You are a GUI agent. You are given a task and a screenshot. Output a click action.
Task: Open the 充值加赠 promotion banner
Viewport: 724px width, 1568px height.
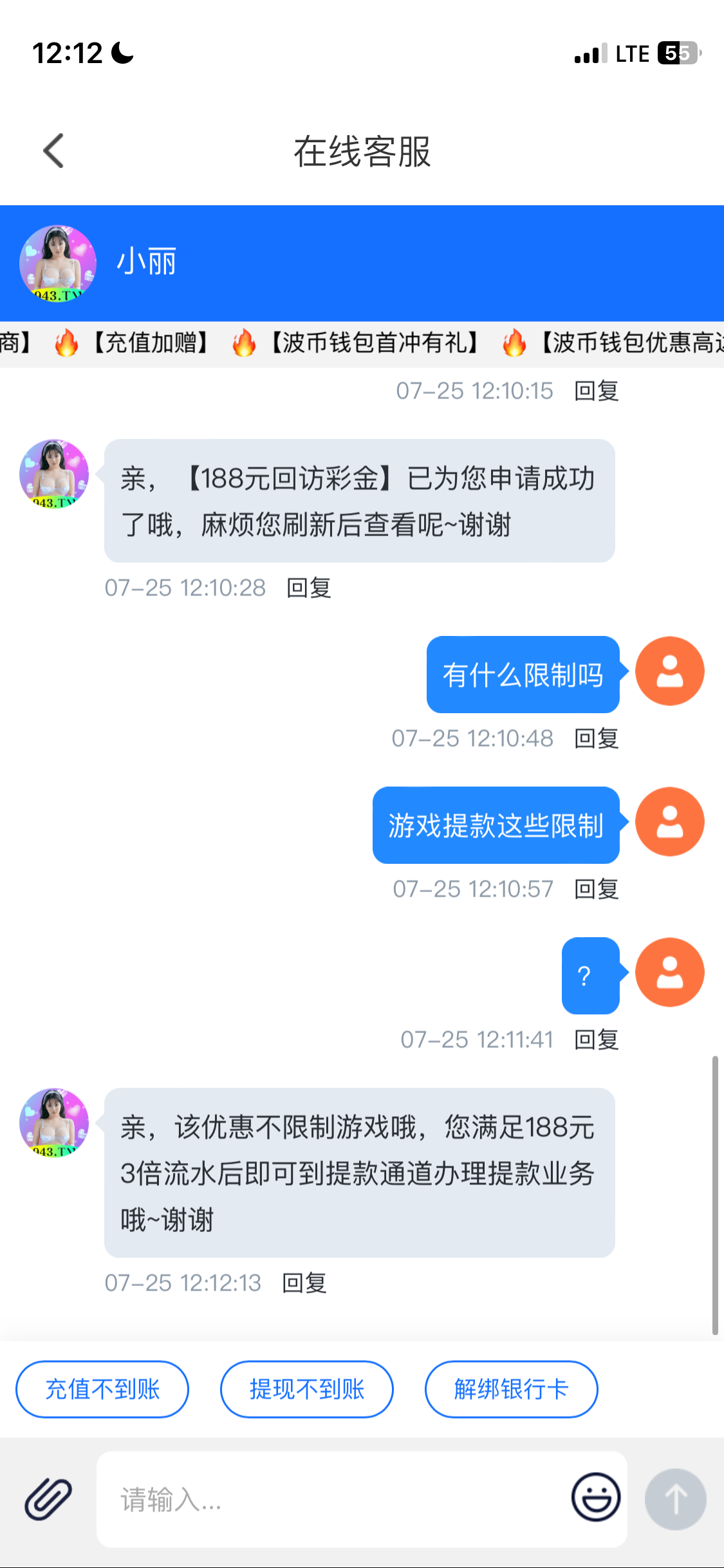click(x=151, y=342)
